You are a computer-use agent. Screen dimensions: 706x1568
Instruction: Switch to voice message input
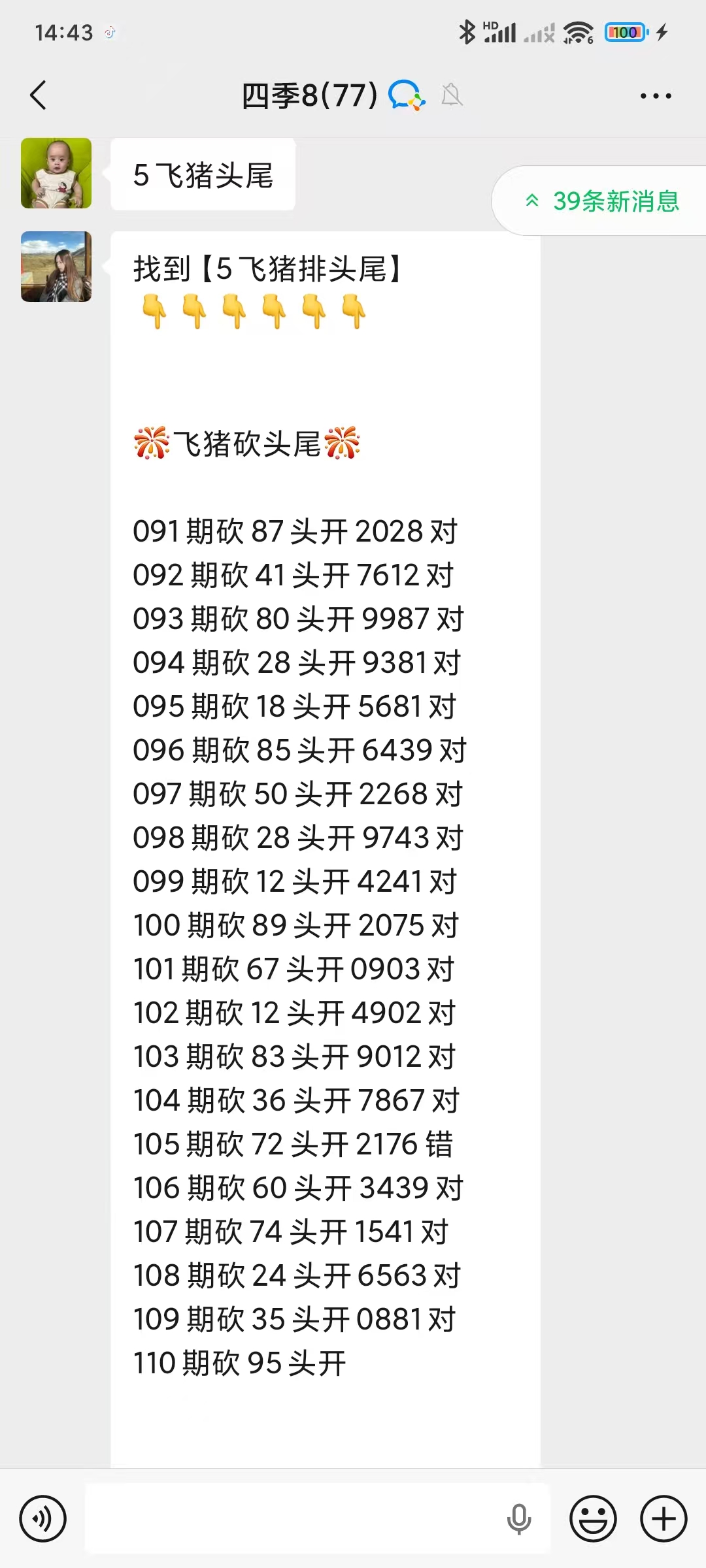[x=42, y=1519]
